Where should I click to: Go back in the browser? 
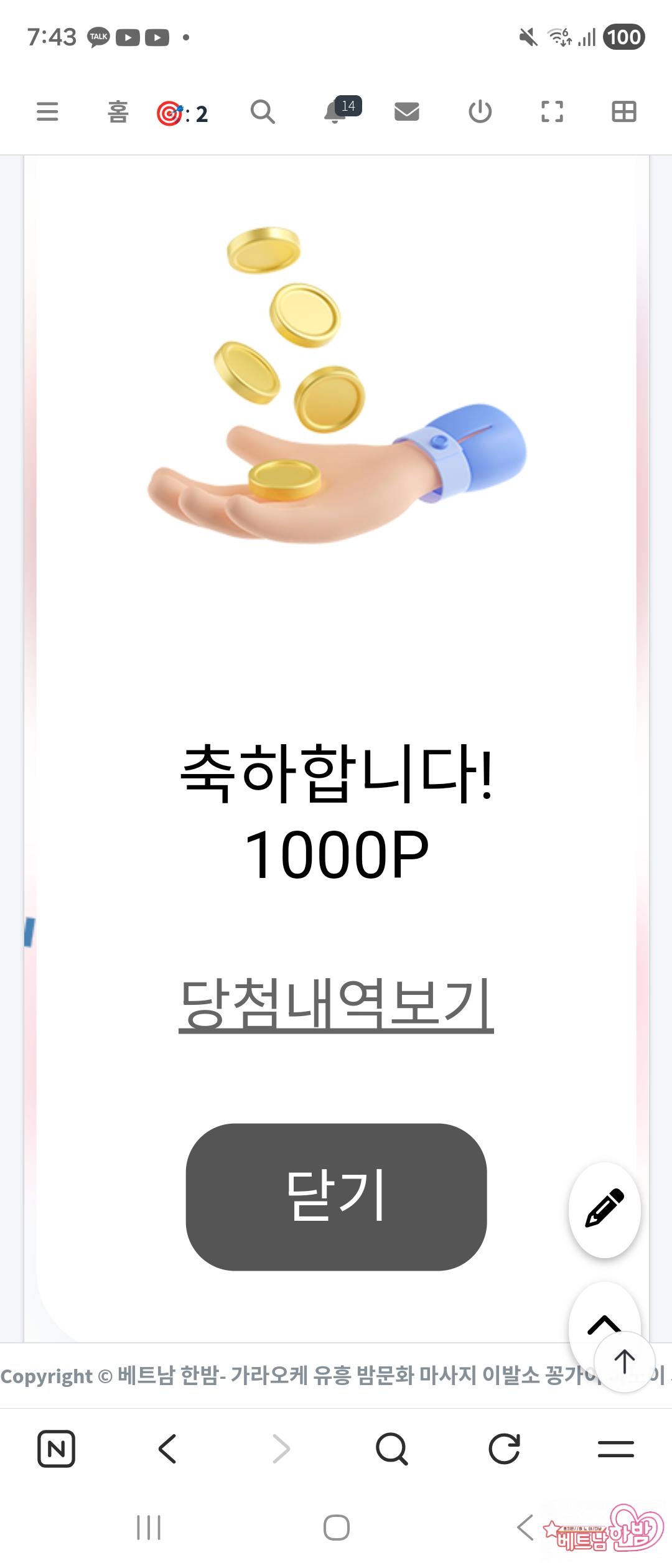tap(167, 1449)
